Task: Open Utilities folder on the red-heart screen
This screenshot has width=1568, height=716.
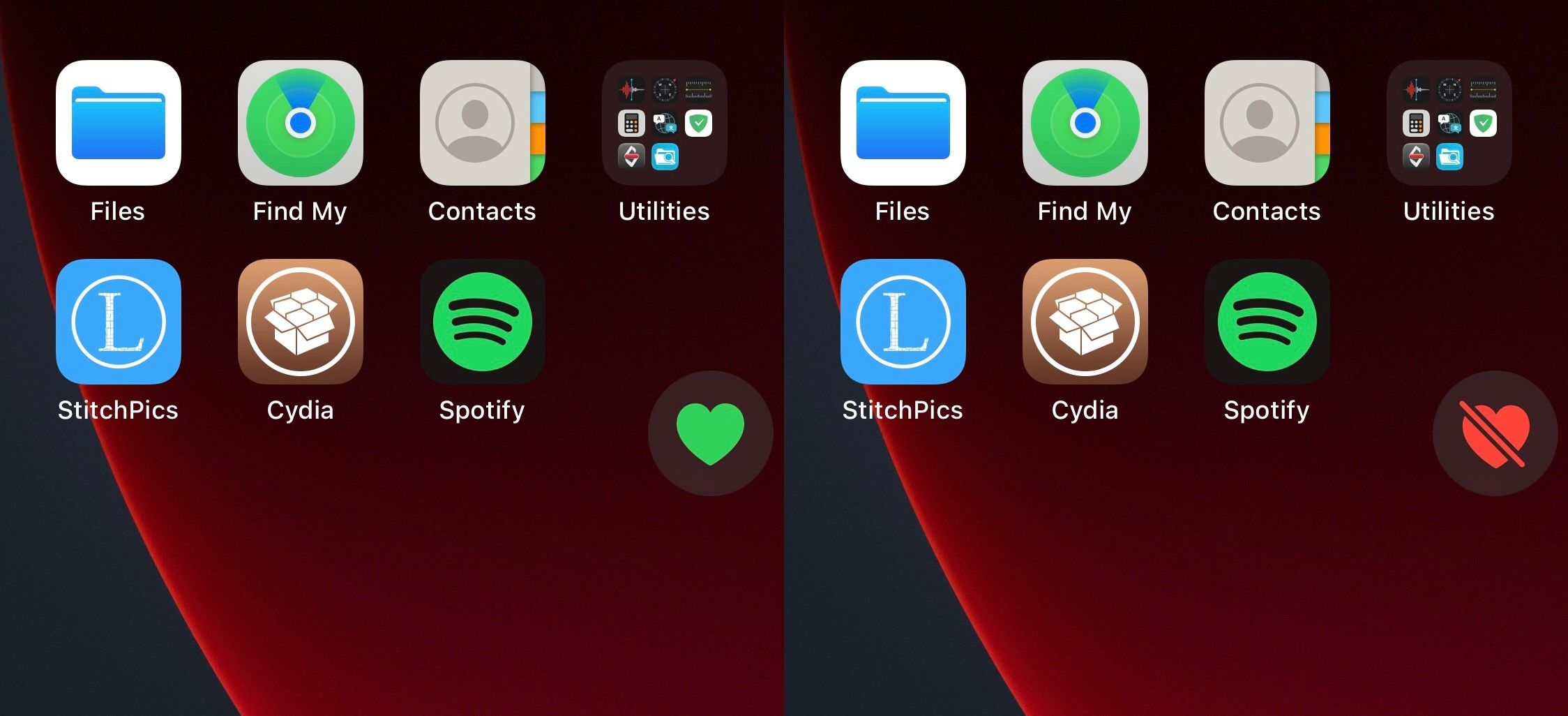Action: coord(1449,123)
